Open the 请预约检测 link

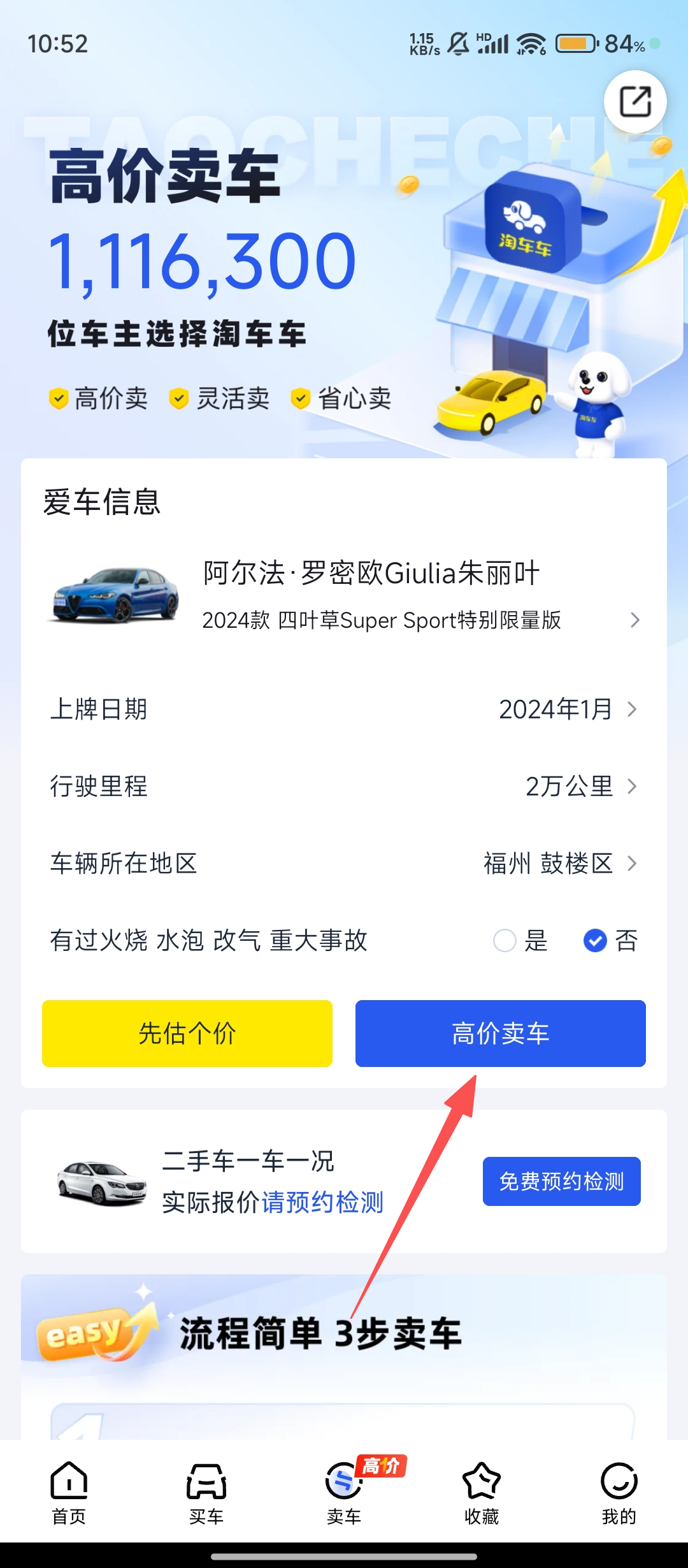coord(322,1202)
